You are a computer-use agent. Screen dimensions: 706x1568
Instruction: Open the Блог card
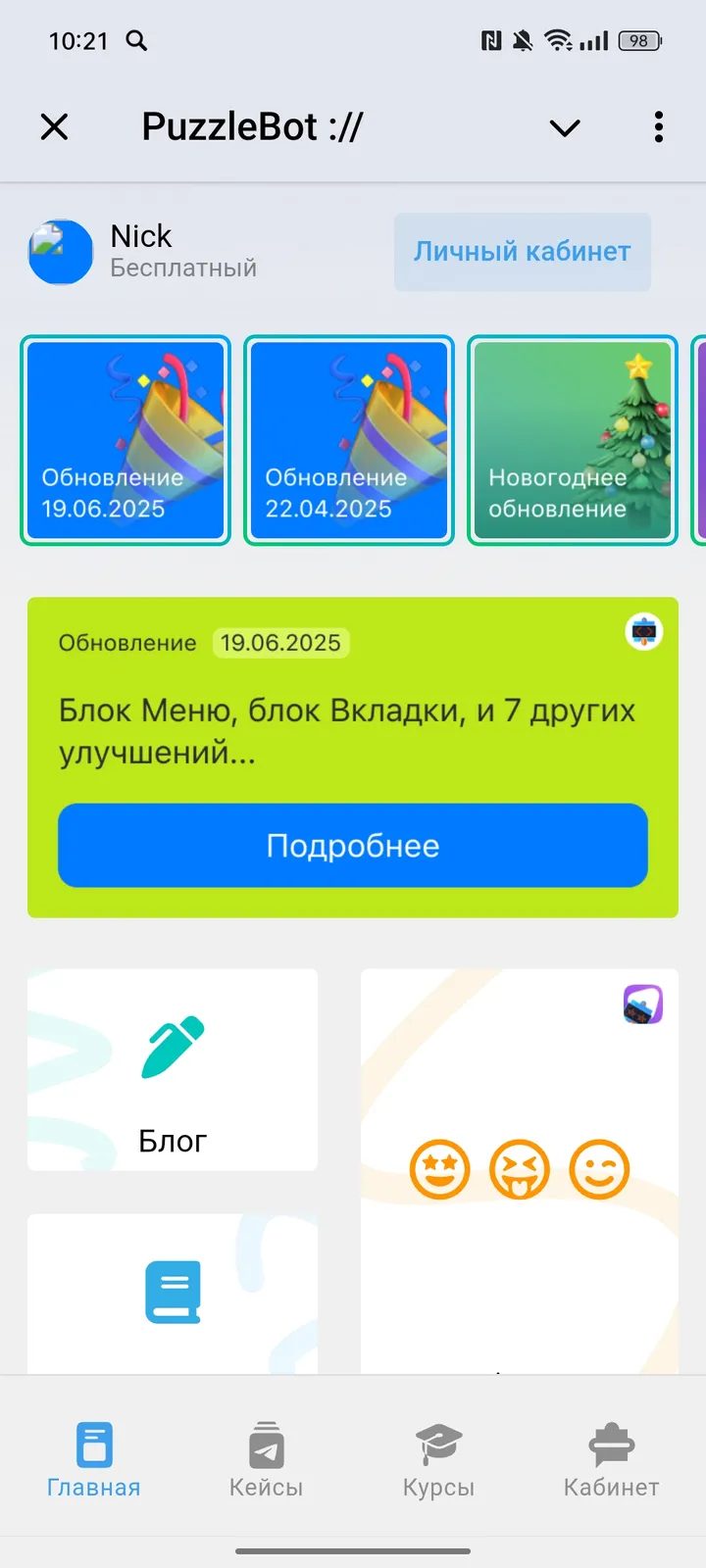[x=173, y=1069]
